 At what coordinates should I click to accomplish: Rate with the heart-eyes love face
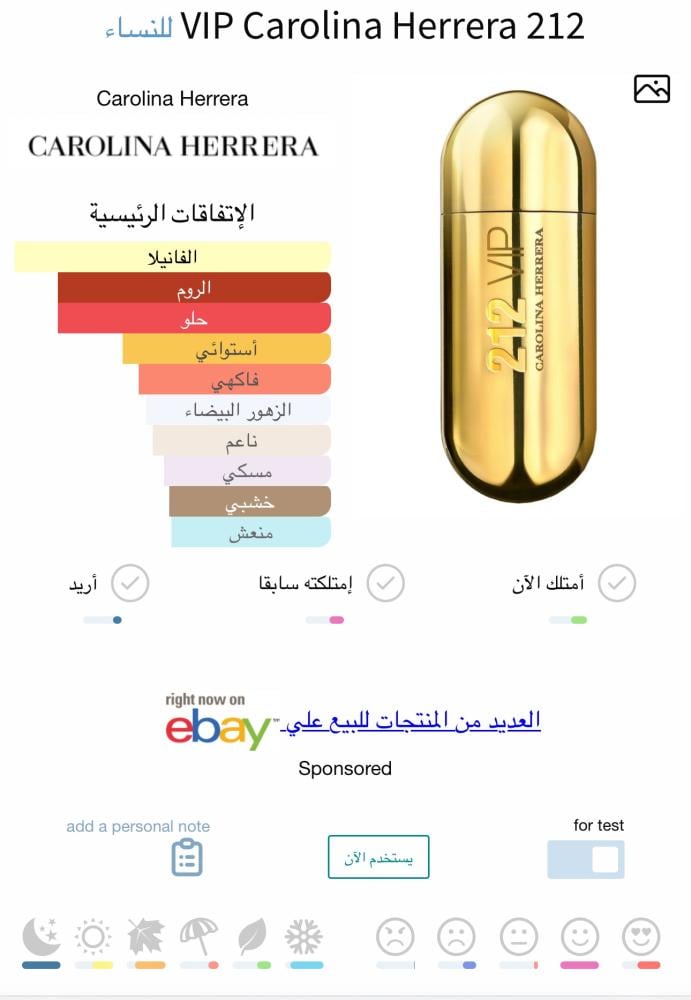641,937
